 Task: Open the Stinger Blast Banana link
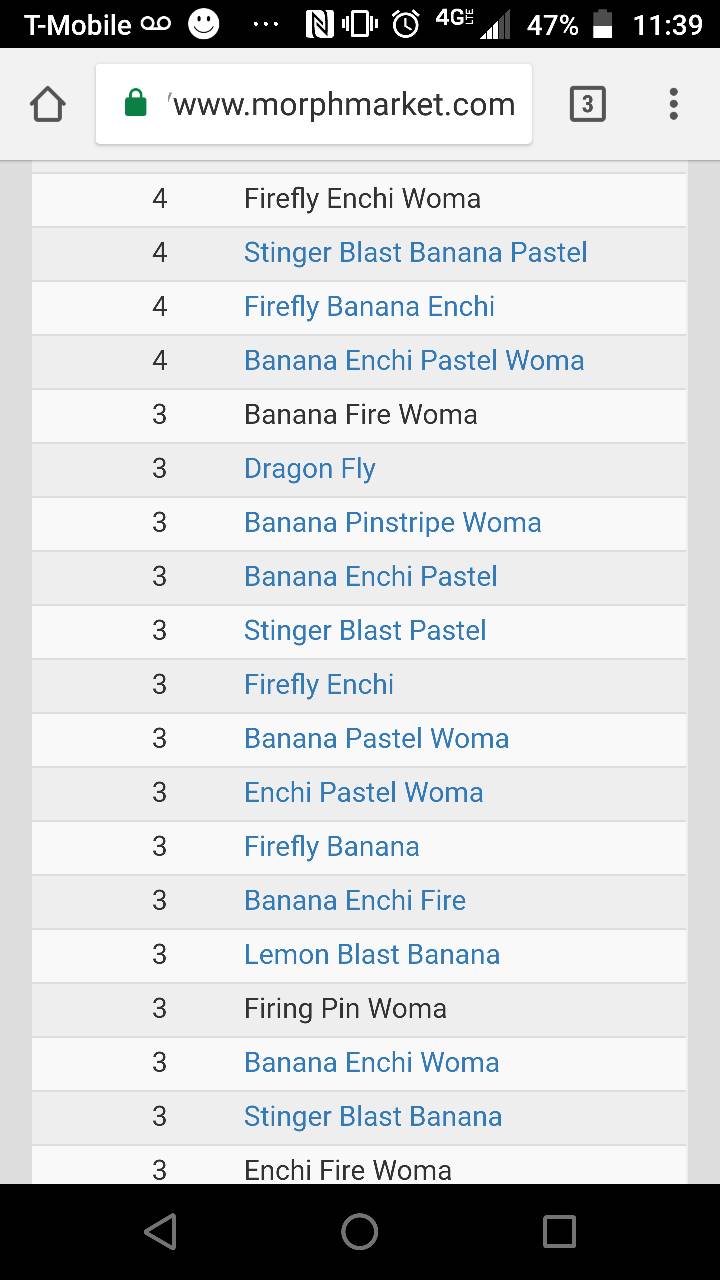[373, 1116]
